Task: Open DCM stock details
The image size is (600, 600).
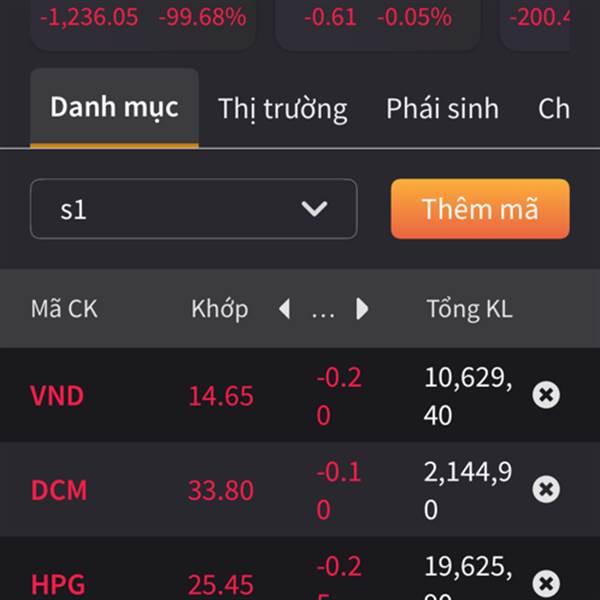Action: coord(59,490)
